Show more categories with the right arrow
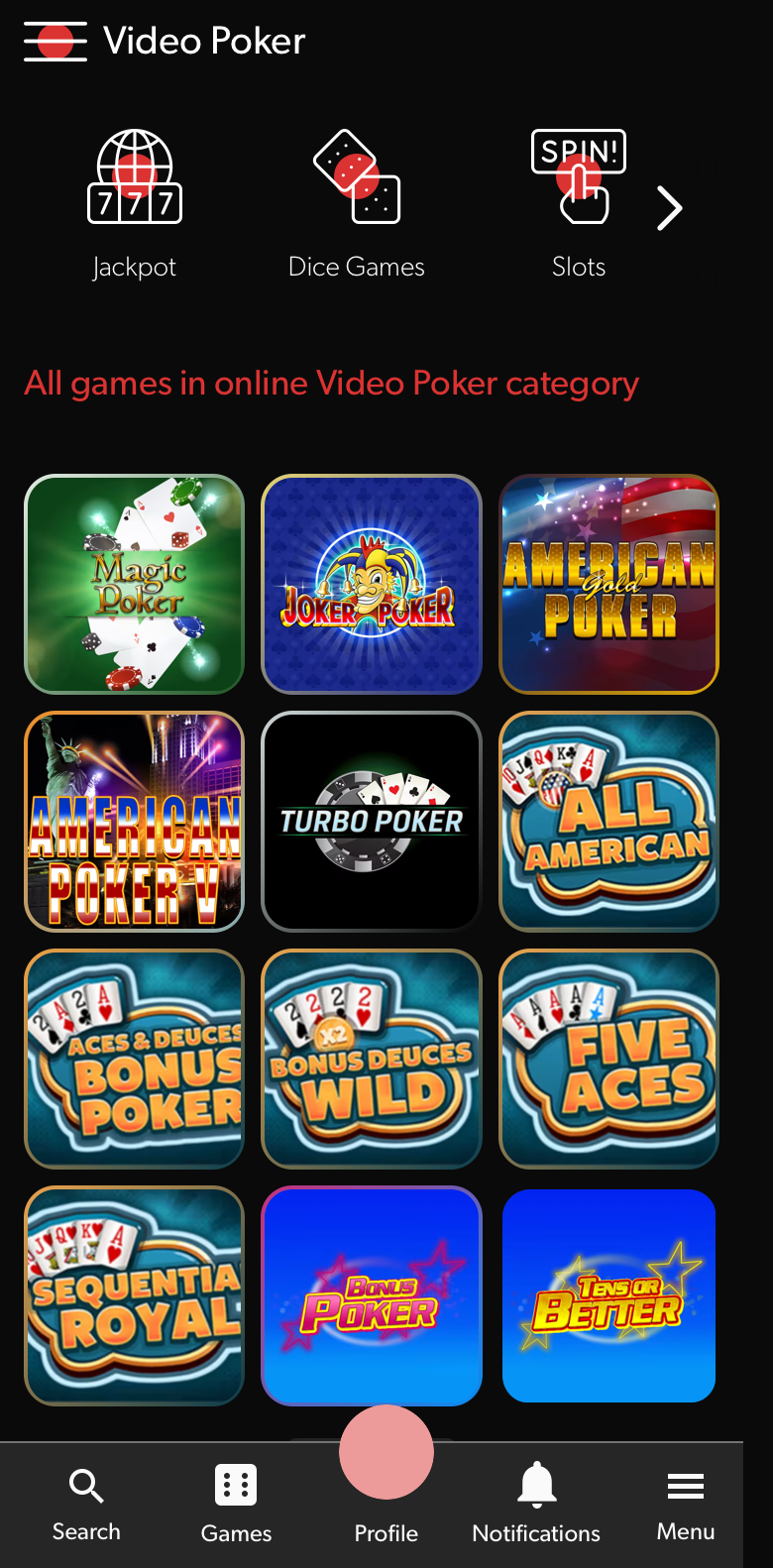 [670, 208]
